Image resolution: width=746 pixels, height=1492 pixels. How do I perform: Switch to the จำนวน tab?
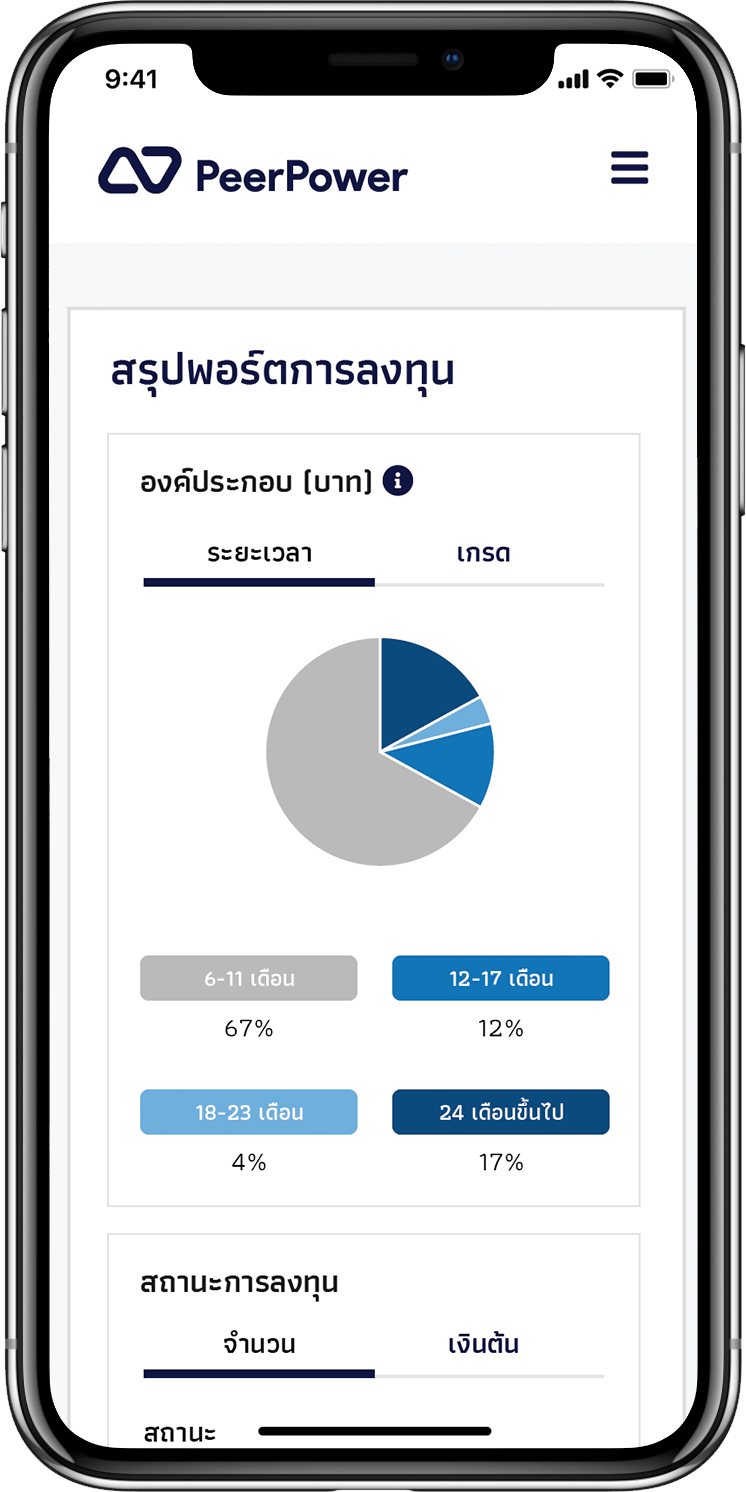(259, 1344)
